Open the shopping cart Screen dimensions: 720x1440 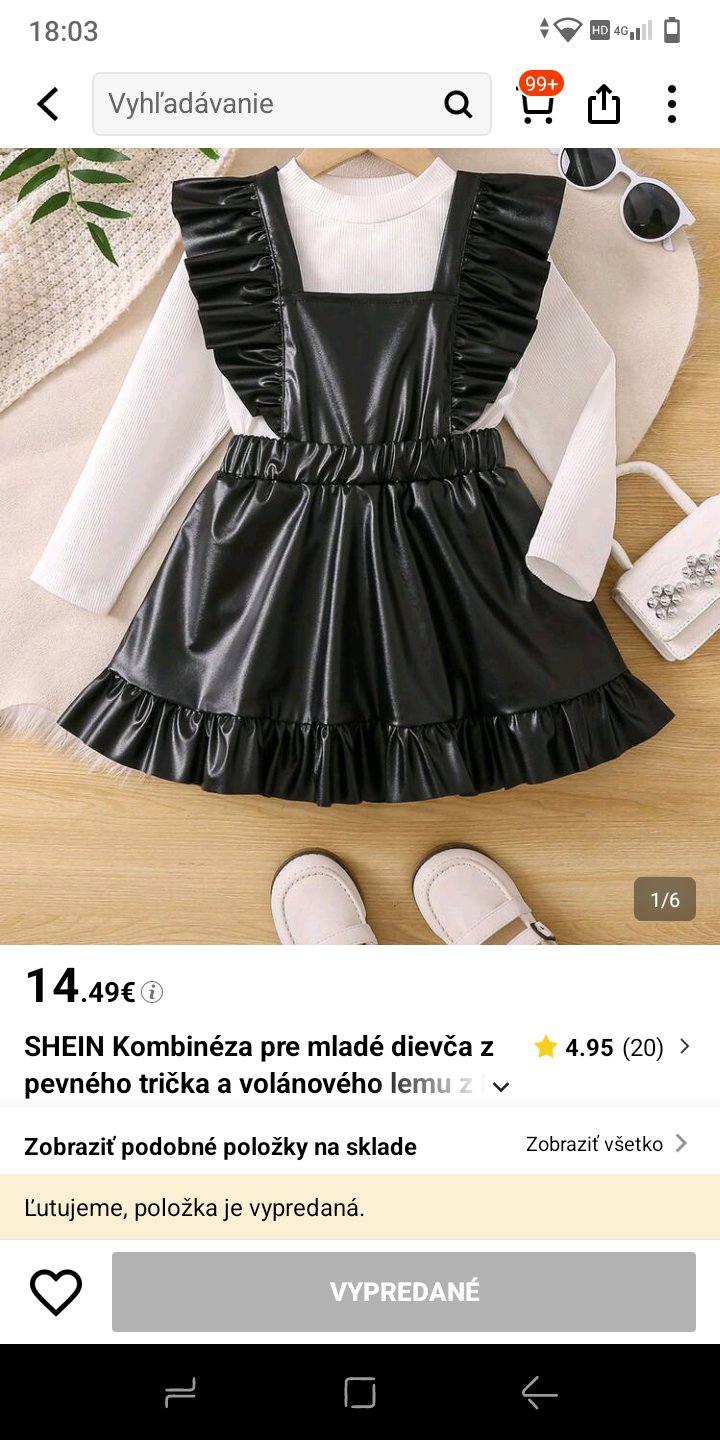(537, 104)
